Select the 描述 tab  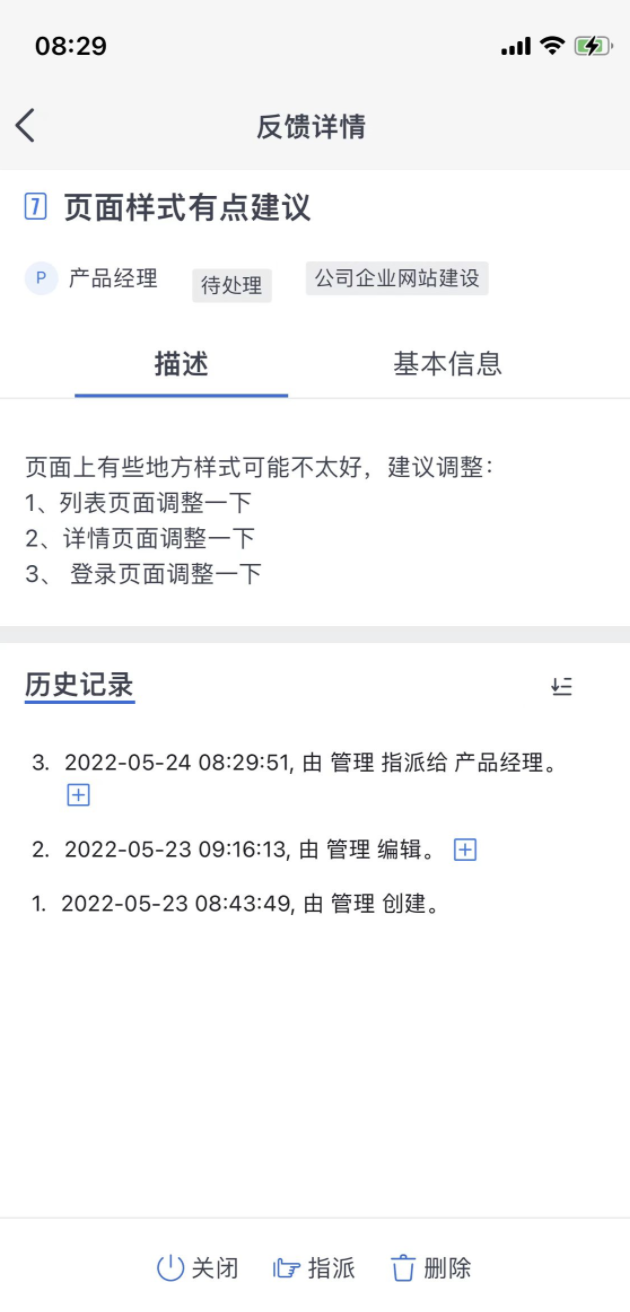[x=181, y=363]
